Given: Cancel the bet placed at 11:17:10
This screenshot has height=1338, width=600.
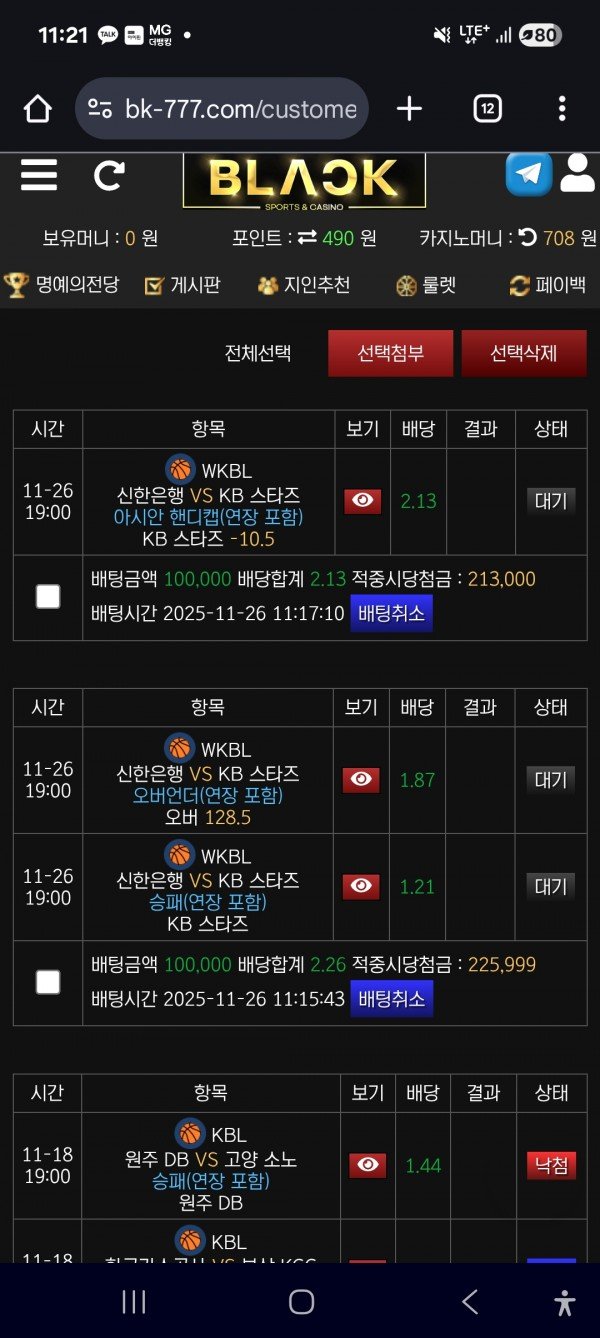Looking at the screenshot, I should coord(391,613).
